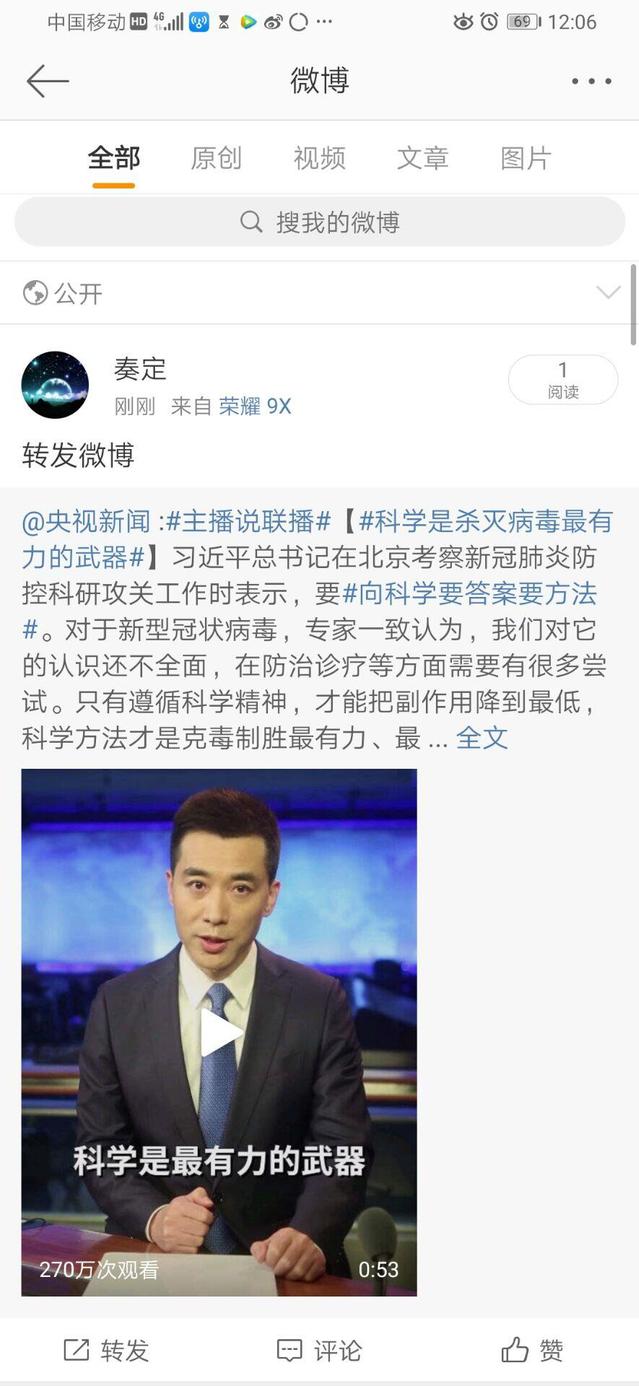The height and width of the screenshot is (1386, 639).
Task: Open the #主播说联播# hashtag
Action: [248, 521]
